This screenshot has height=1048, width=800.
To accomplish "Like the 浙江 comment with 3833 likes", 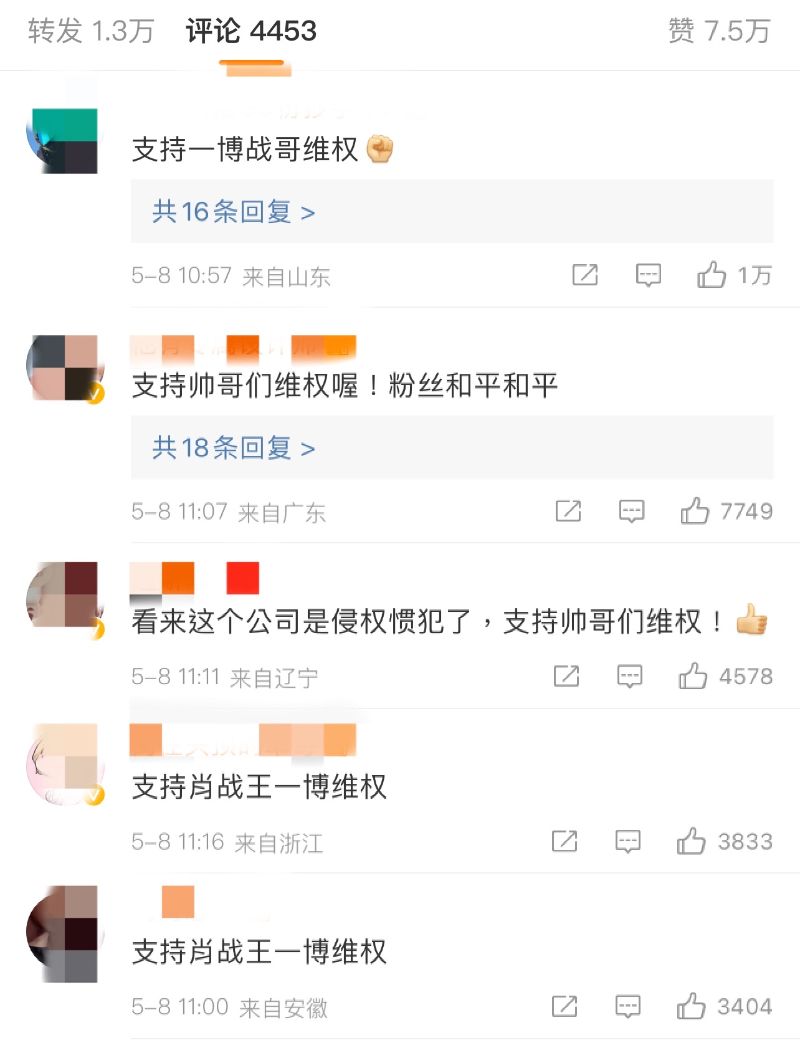I will [x=691, y=842].
